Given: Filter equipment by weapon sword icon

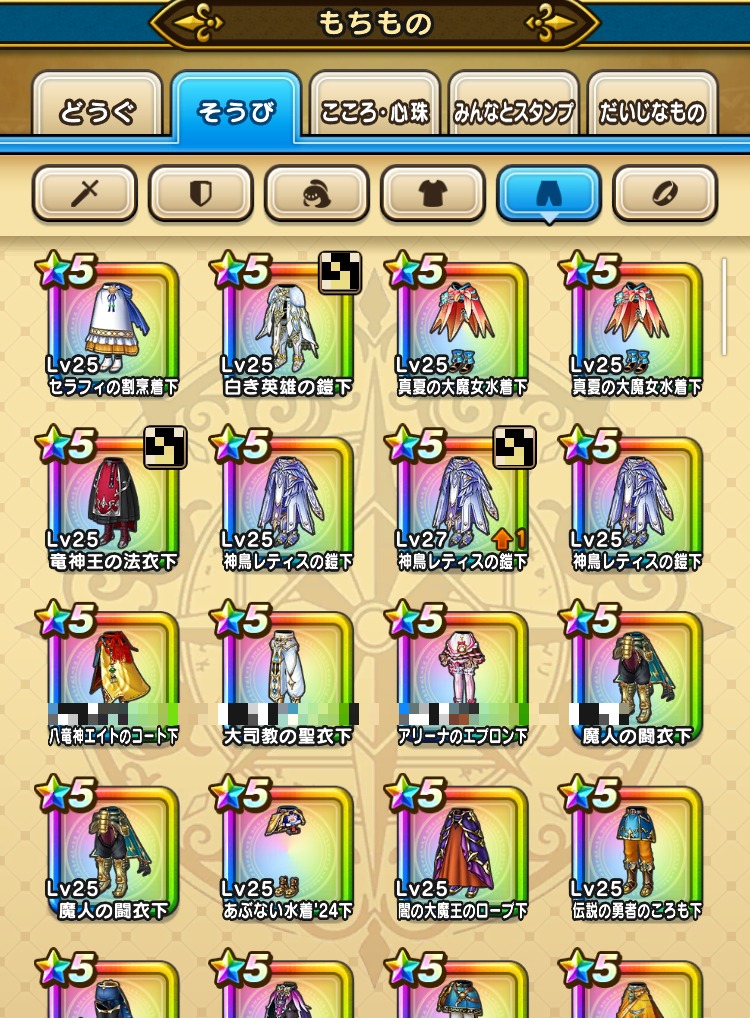Looking at the screenshot, I should tap(85, 193).
